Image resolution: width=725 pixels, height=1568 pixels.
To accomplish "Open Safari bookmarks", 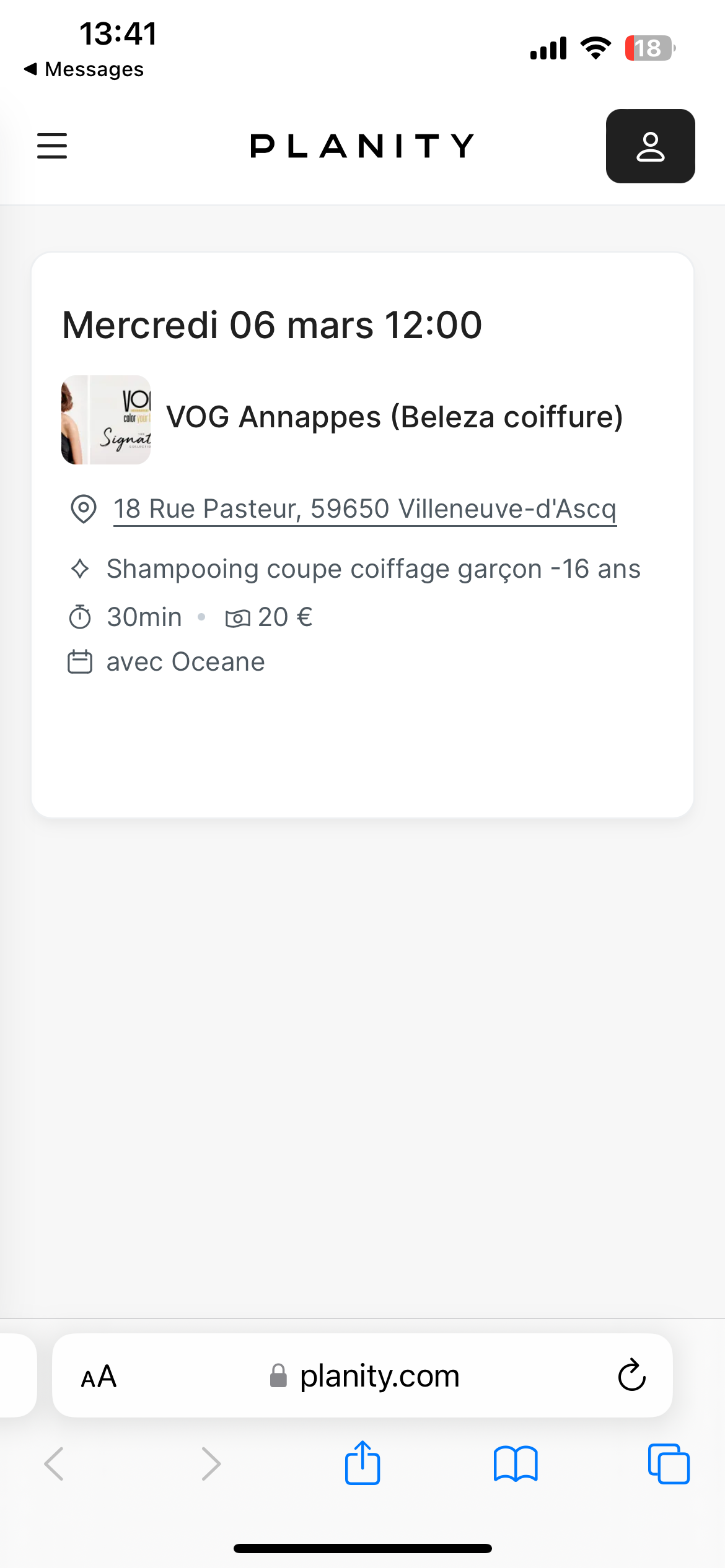I will pos(516,1464).
